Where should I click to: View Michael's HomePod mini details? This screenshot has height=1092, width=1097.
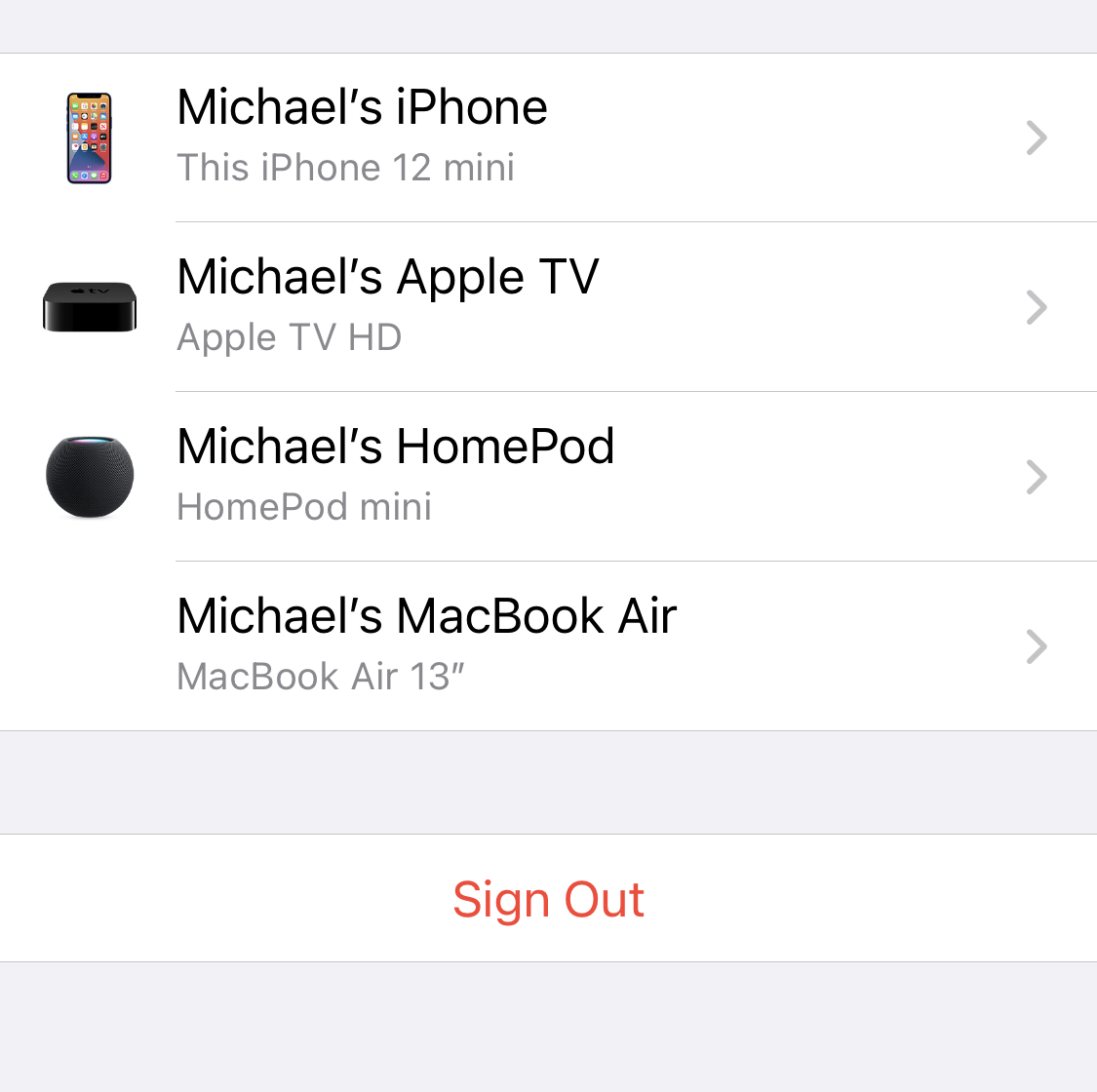pos(546,477)
